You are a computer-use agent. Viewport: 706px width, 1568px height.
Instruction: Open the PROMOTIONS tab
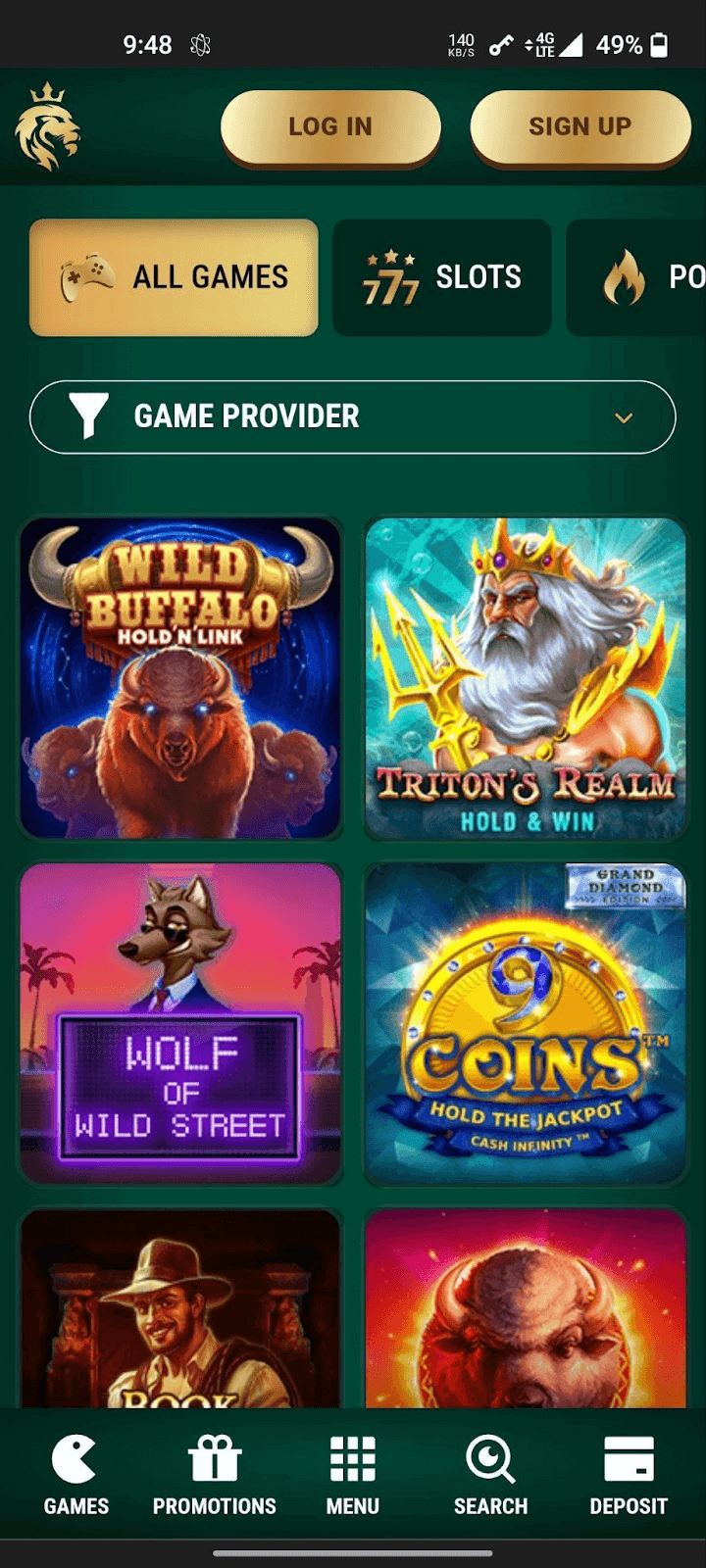215,1476
